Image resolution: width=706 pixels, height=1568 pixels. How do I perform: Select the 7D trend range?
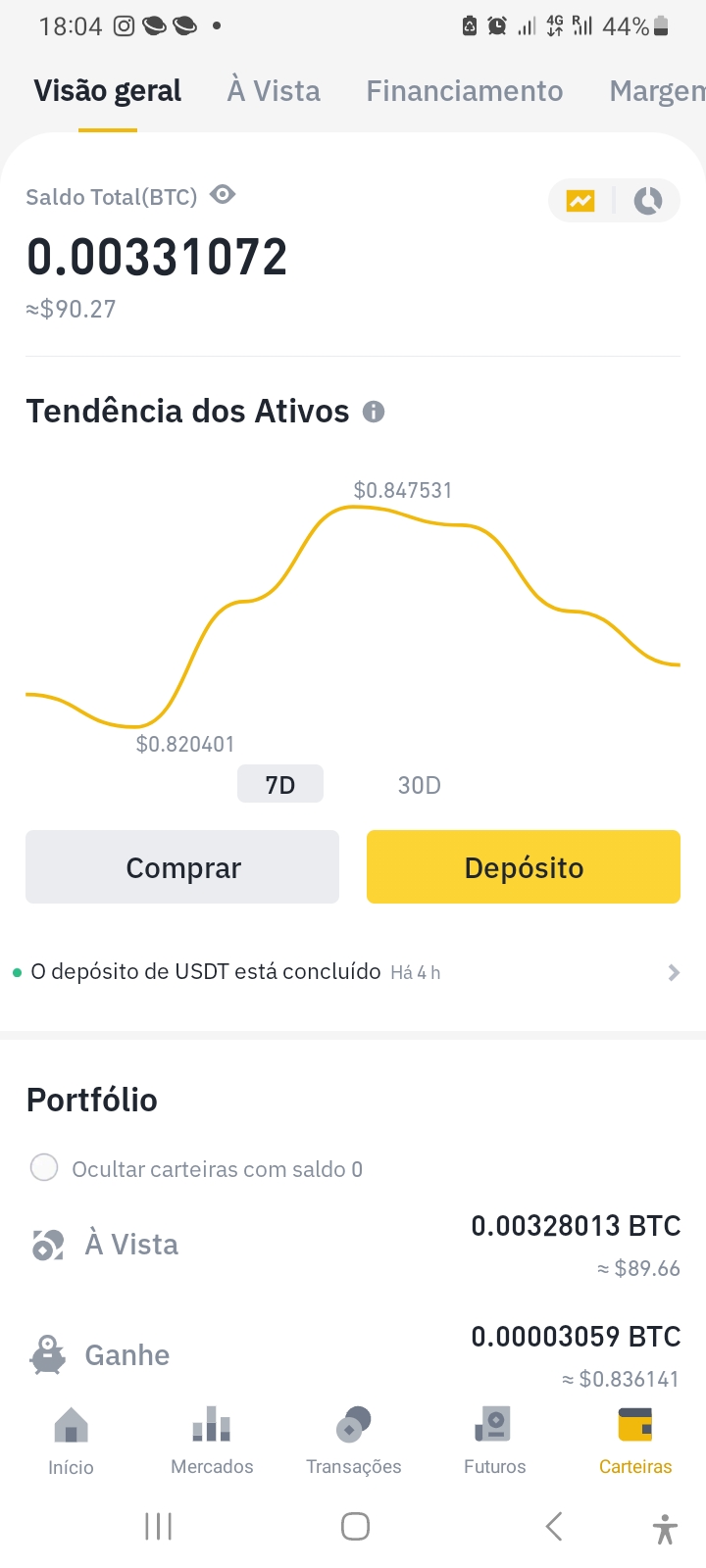point(280,785)
